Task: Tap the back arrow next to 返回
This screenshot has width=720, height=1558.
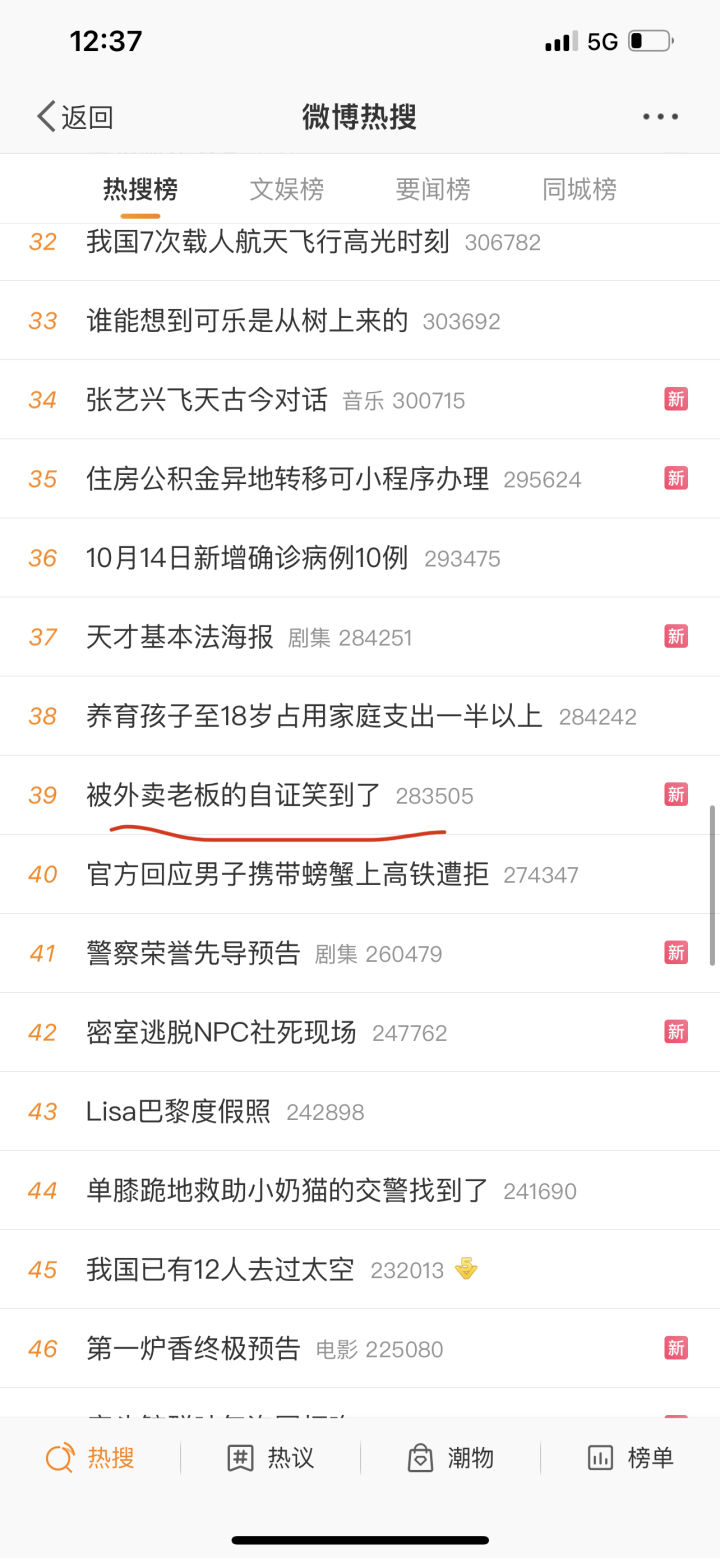Action: point(44,116)
